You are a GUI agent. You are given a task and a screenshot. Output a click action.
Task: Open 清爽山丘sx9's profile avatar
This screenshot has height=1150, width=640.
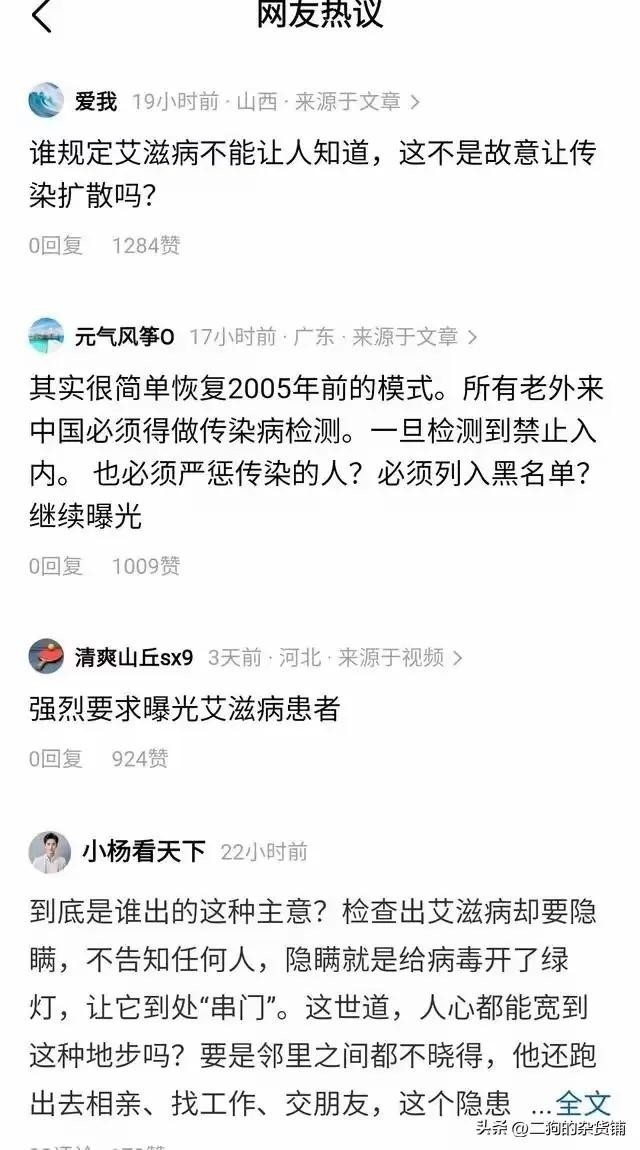[47, 657]
